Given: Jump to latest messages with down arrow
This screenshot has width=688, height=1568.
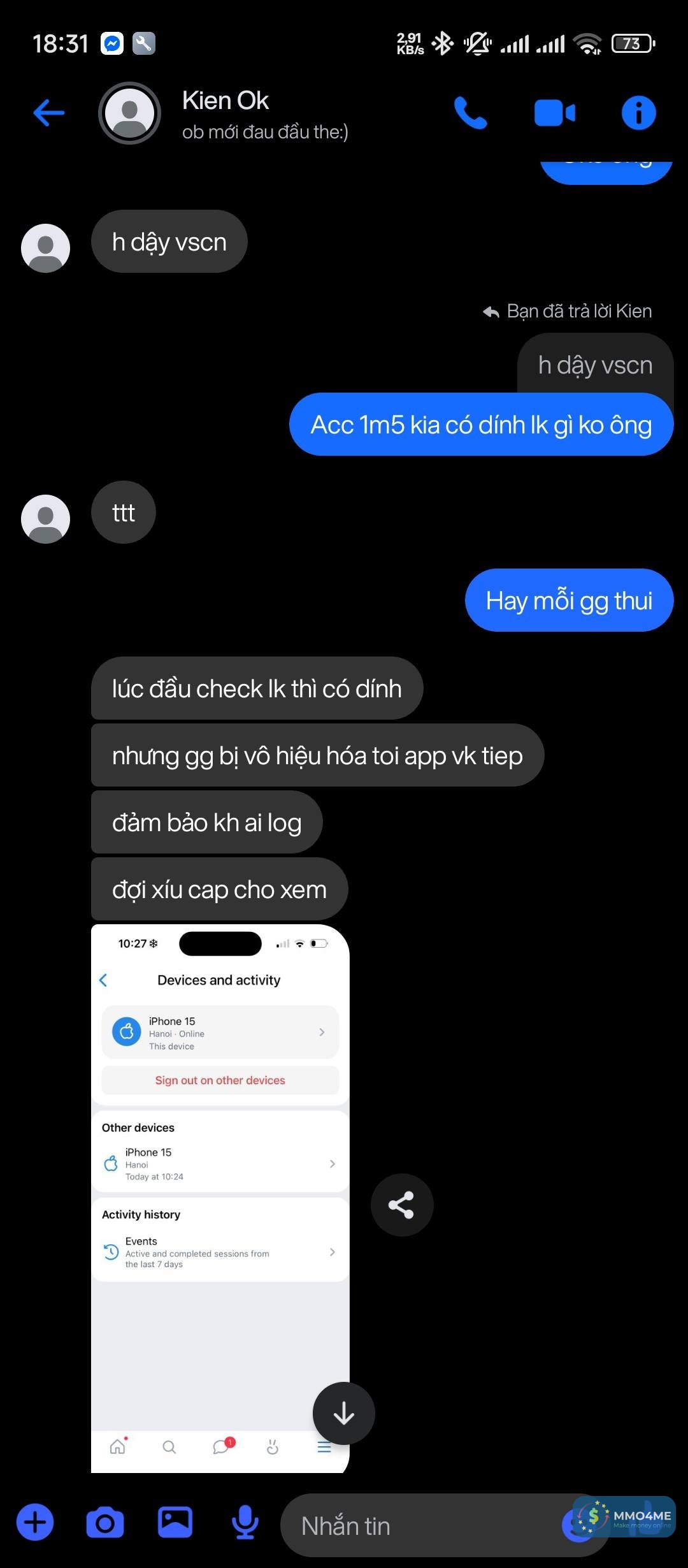Looking at the screenshot, I should [x=343, y=1413].
